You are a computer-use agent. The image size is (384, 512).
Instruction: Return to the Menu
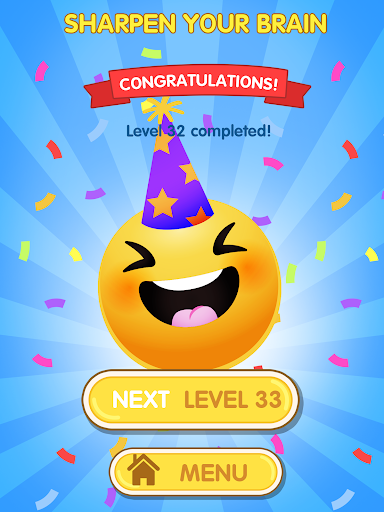pos(196,472)
